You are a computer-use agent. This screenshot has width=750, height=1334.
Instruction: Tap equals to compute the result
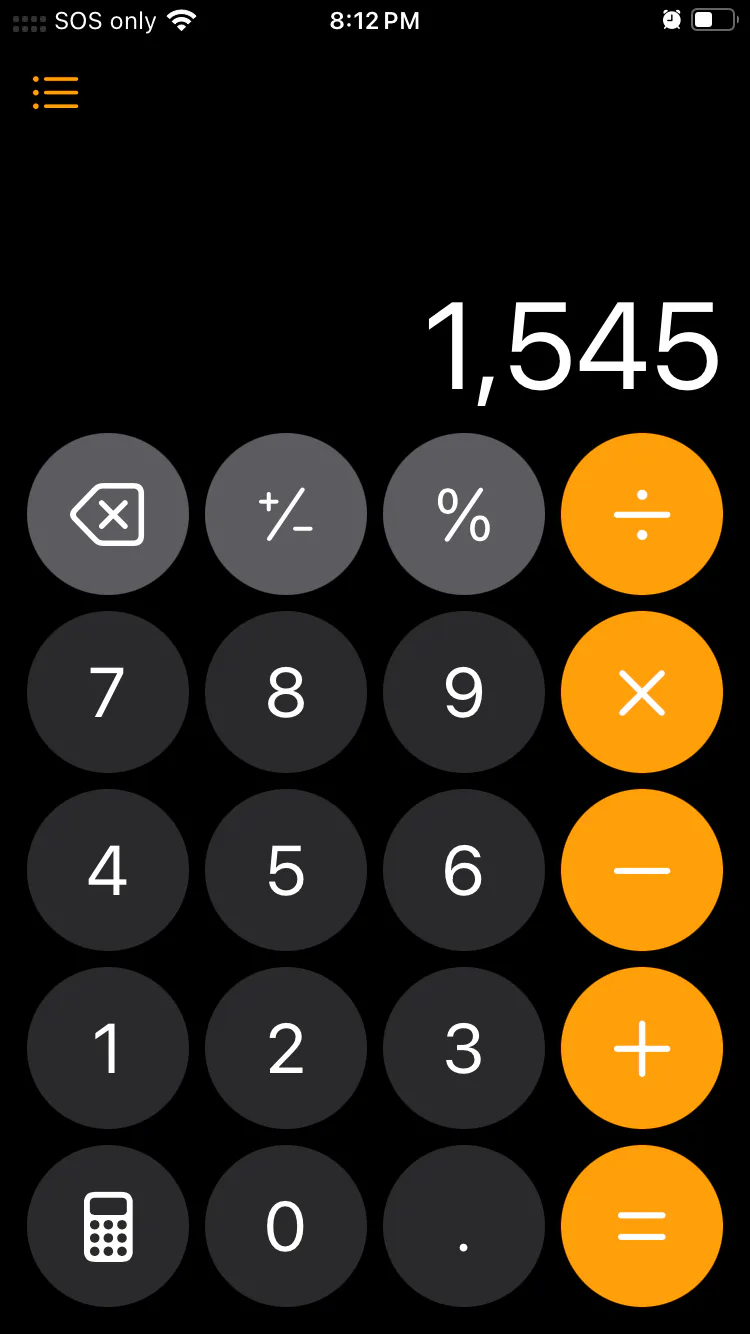642,1226
